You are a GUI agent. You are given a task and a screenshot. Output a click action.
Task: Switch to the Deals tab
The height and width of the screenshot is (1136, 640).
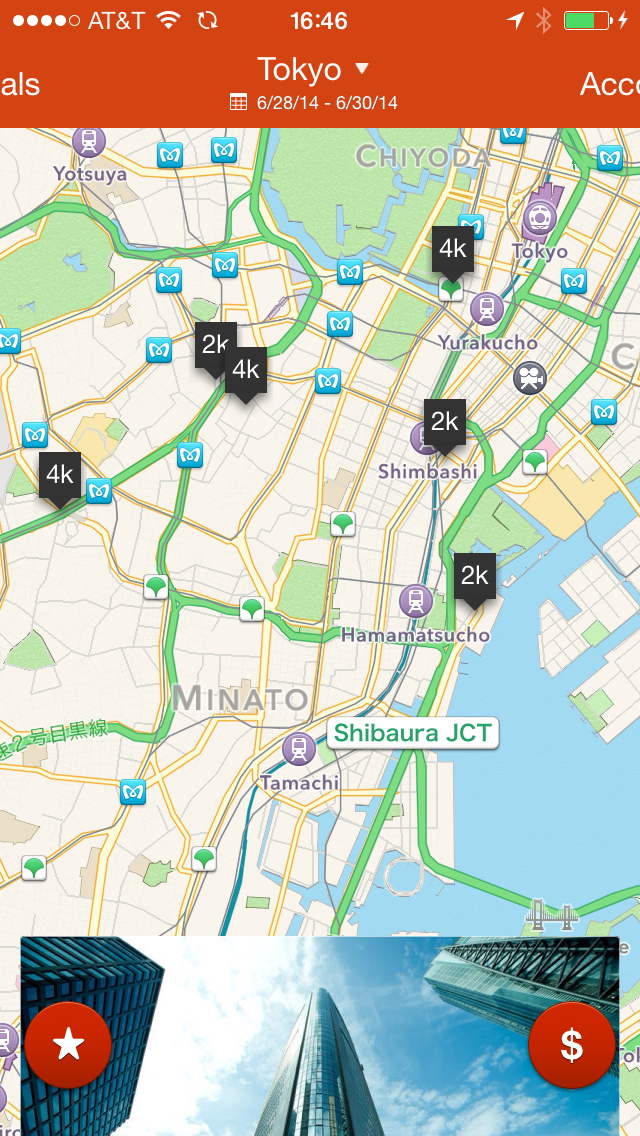point(20,85)
